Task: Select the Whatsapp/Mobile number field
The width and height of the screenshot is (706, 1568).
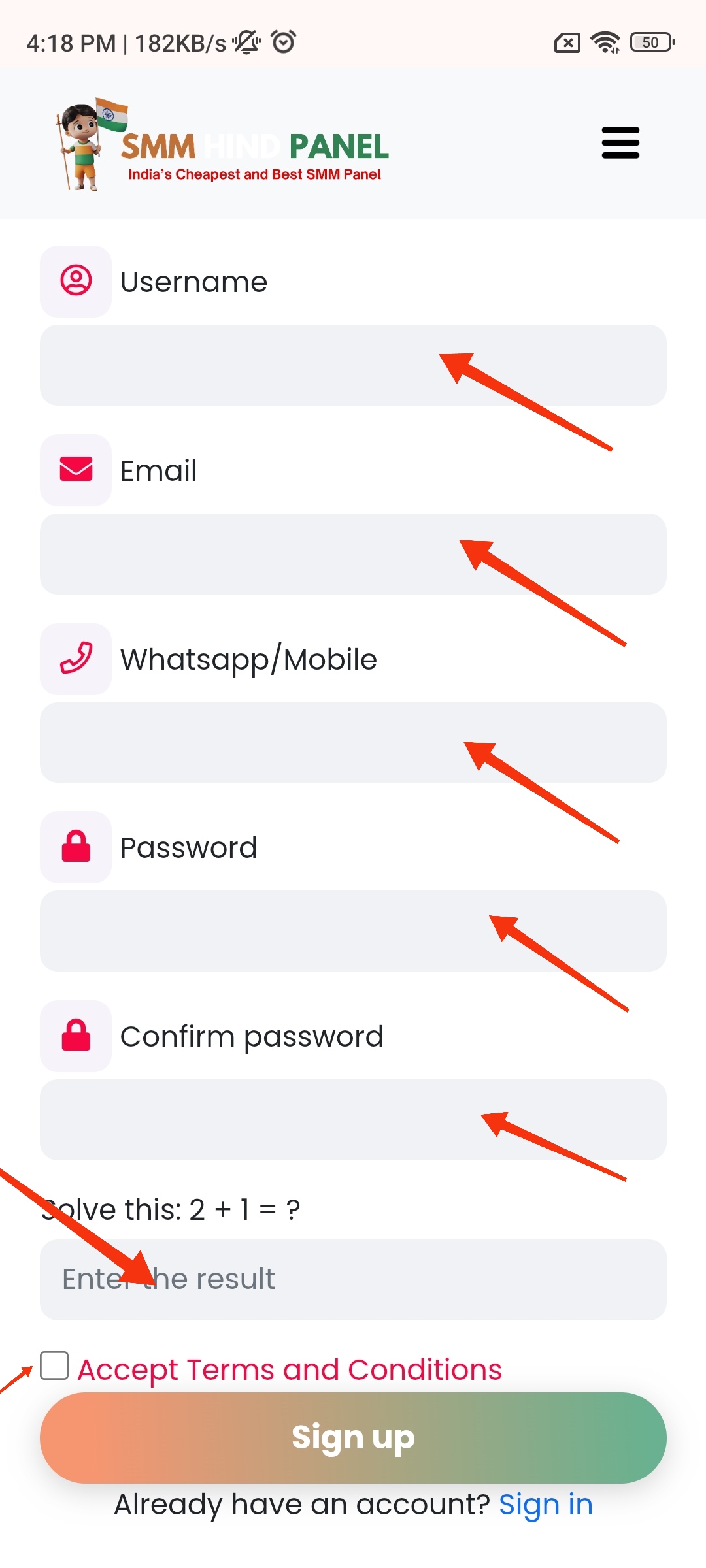Action: click(353, 743)
